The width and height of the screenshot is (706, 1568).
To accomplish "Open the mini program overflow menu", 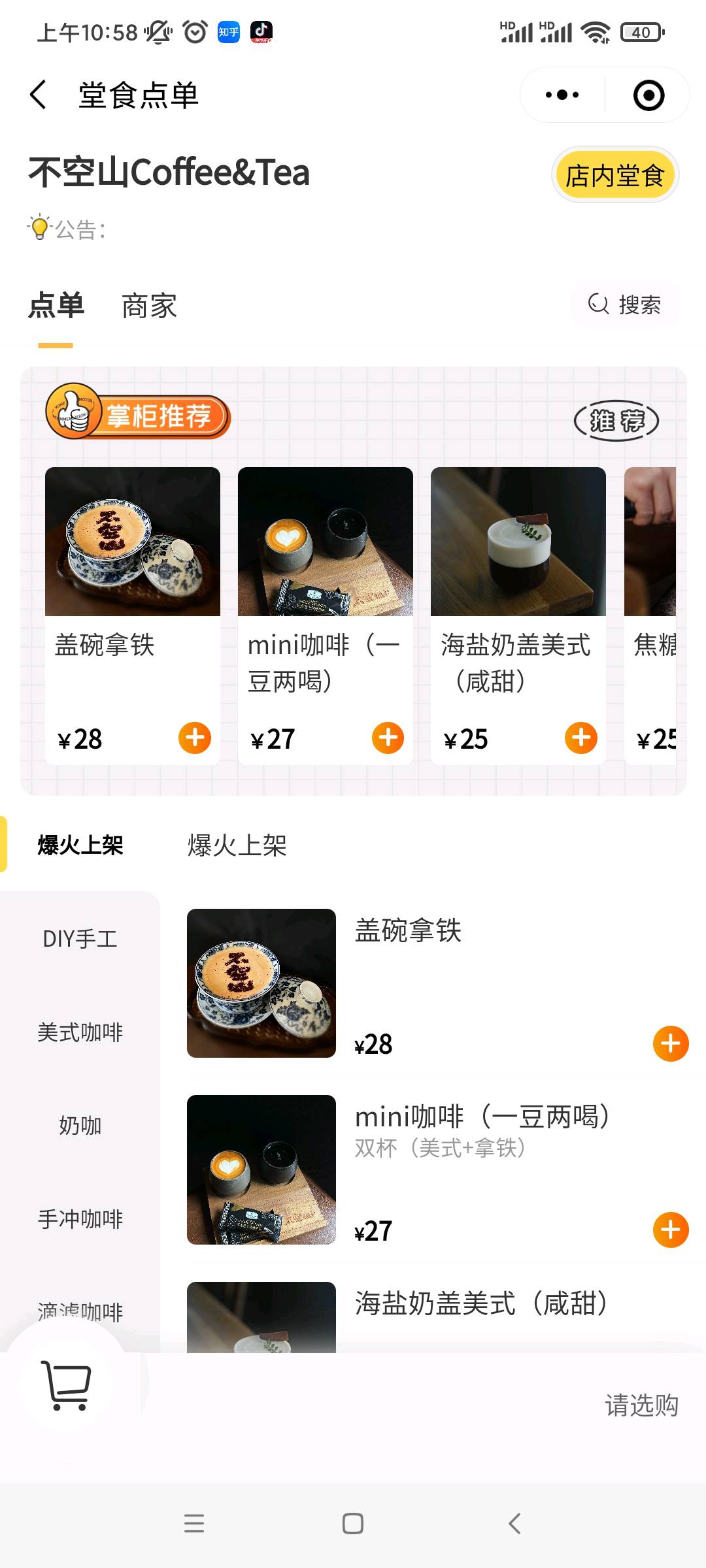I will (x=562, y=95).
